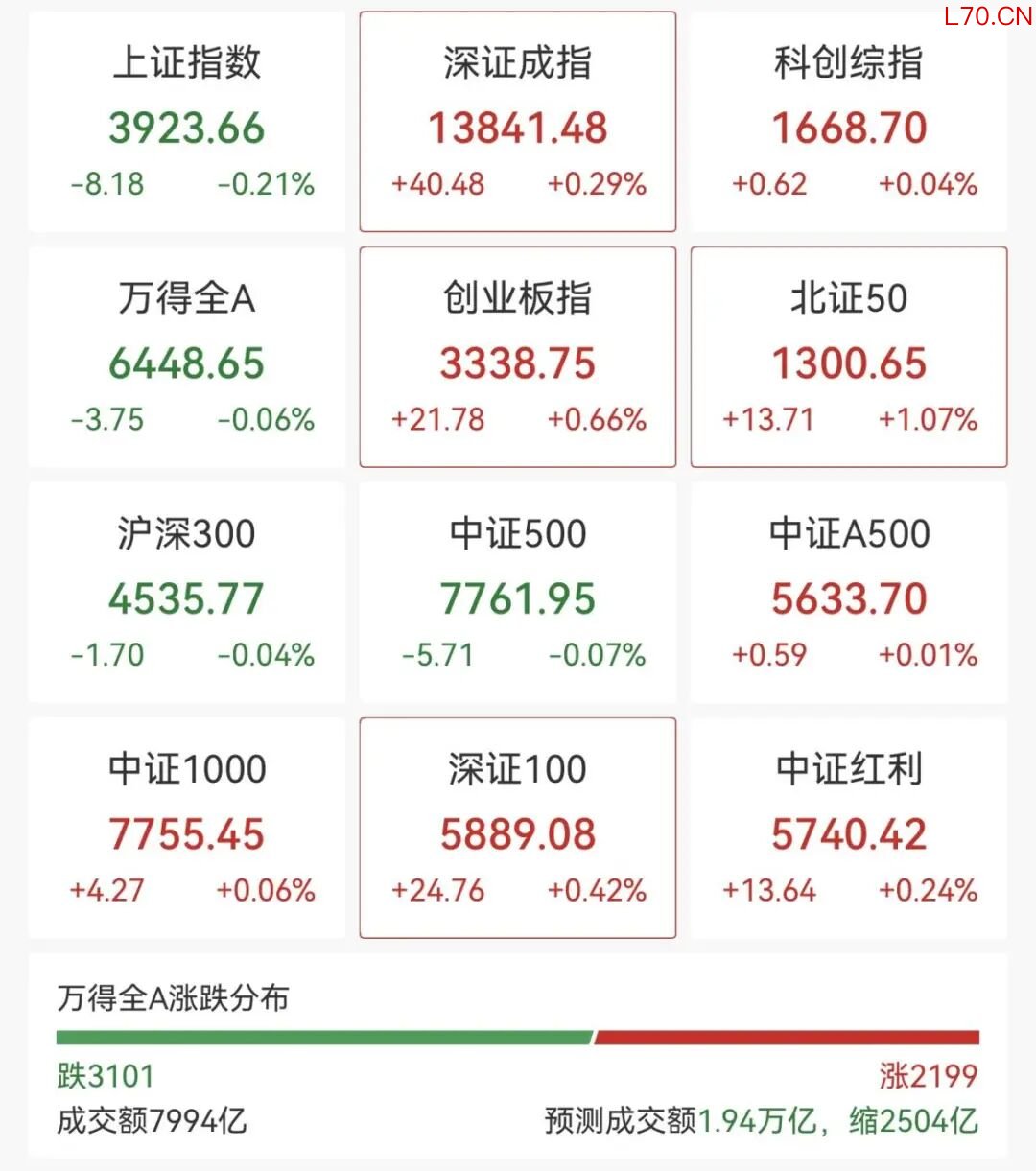The image size is (1036, 1171).
Task: Open 万得全A index quote
Action: tap(187, 358)
